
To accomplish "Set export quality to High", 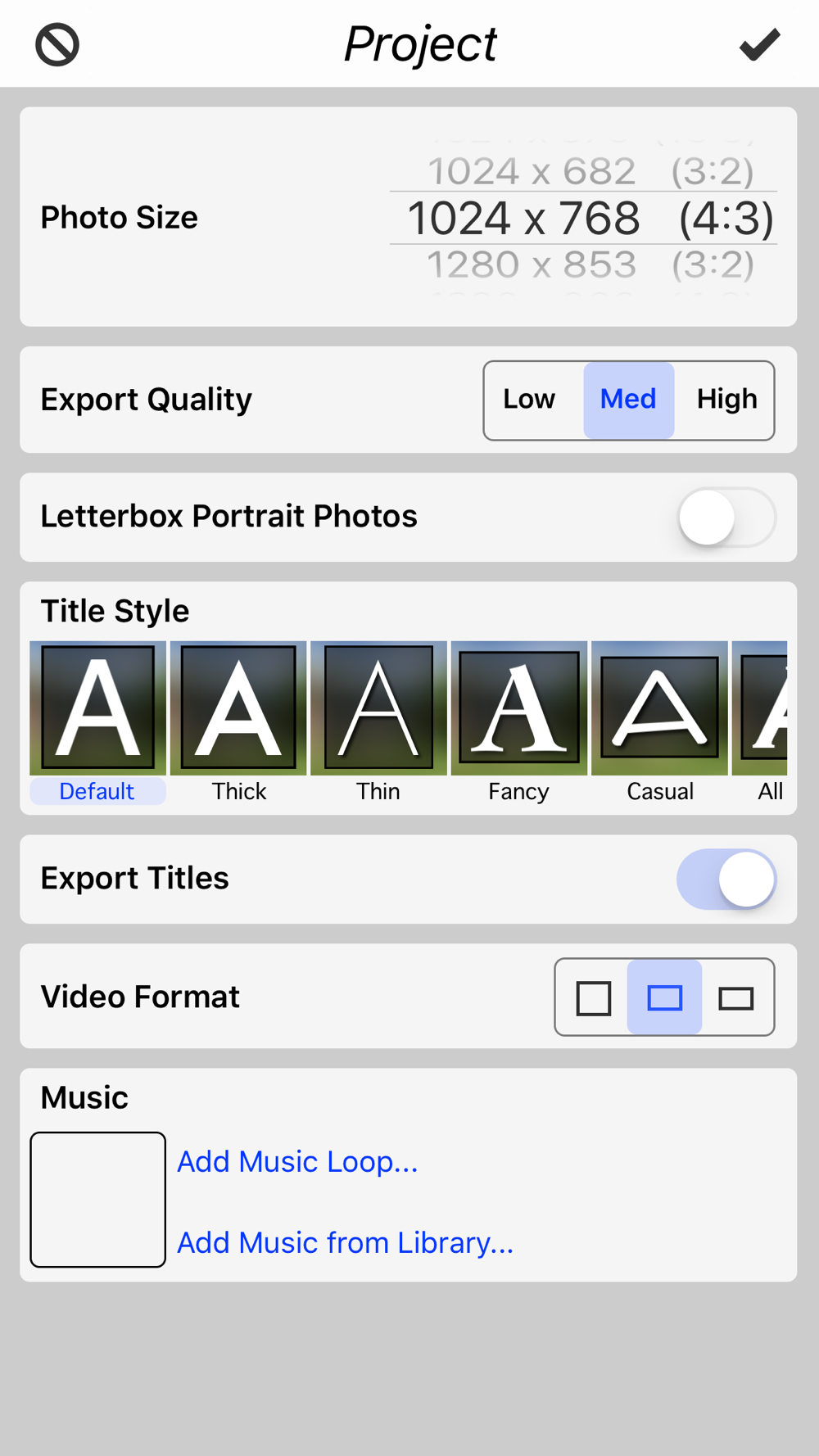I will 726,400.
